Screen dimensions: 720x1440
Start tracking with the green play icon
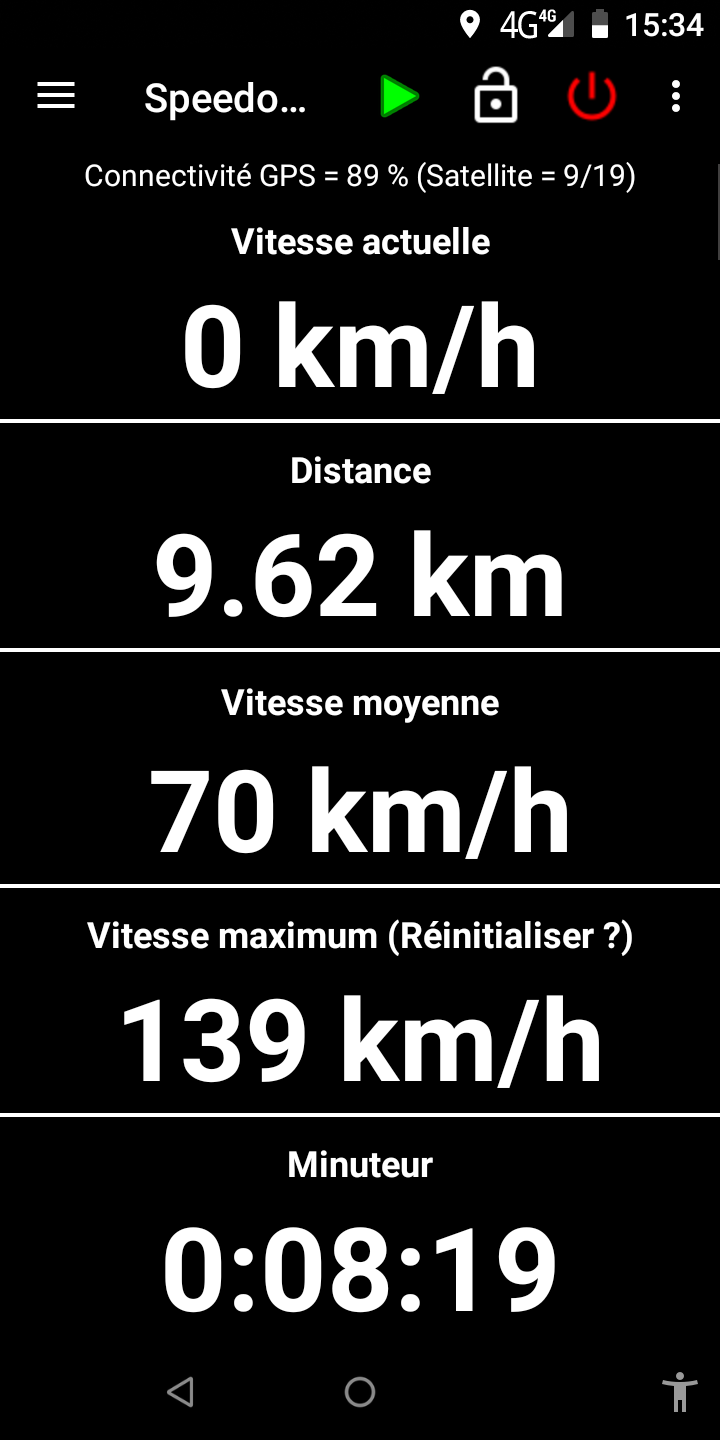pyautogui.click(x=399, y=97)
